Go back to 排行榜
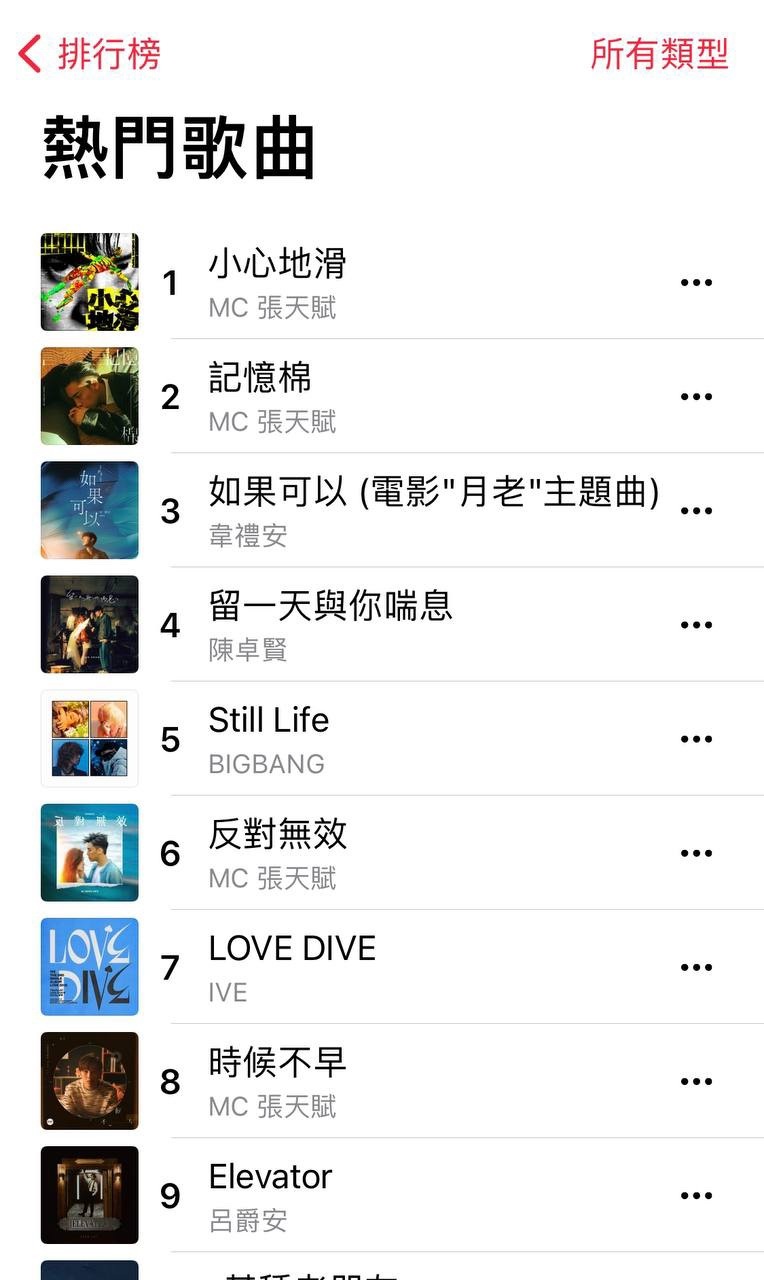The width and height of the screenshot is (764, 1280). (x=90, y=54)
